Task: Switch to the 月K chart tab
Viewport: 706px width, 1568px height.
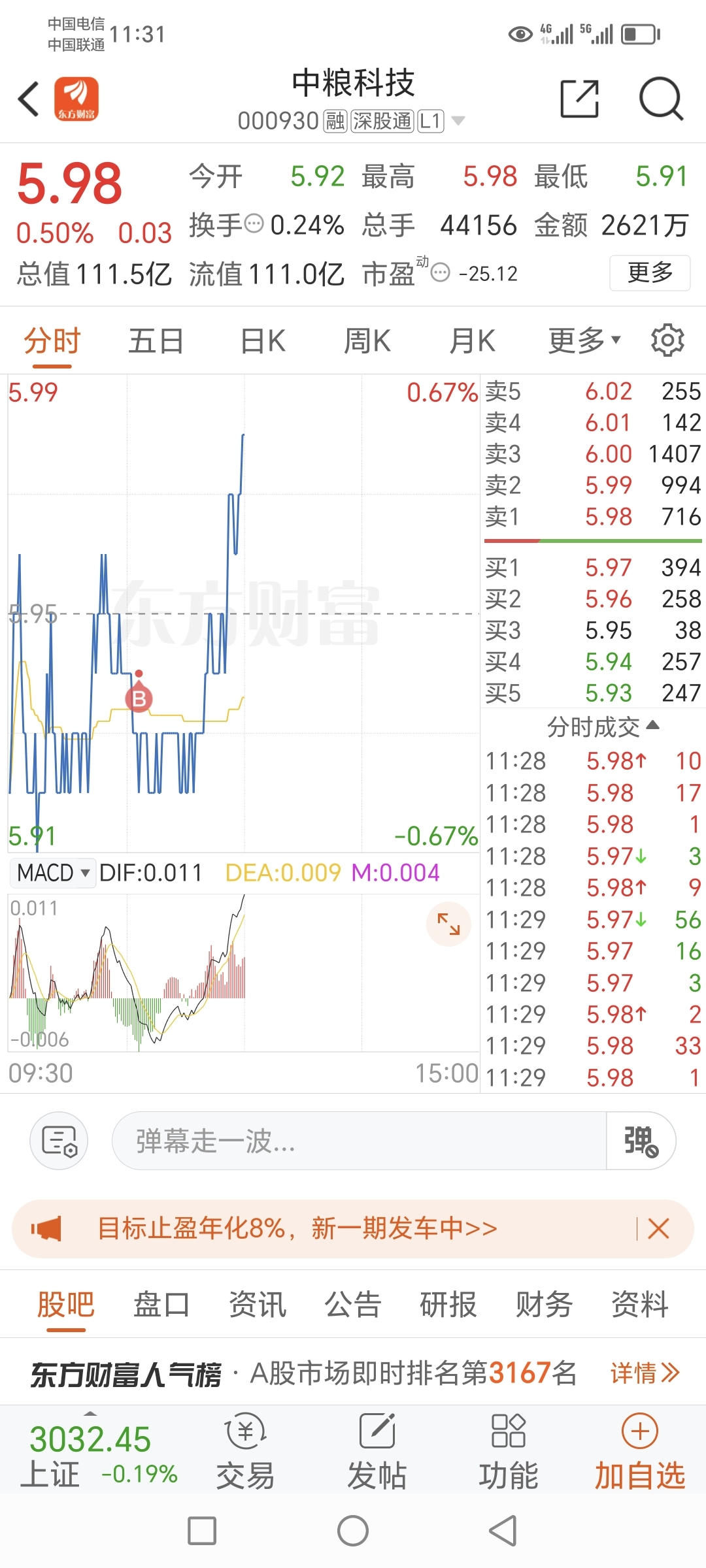Action: tap(472, 341)
